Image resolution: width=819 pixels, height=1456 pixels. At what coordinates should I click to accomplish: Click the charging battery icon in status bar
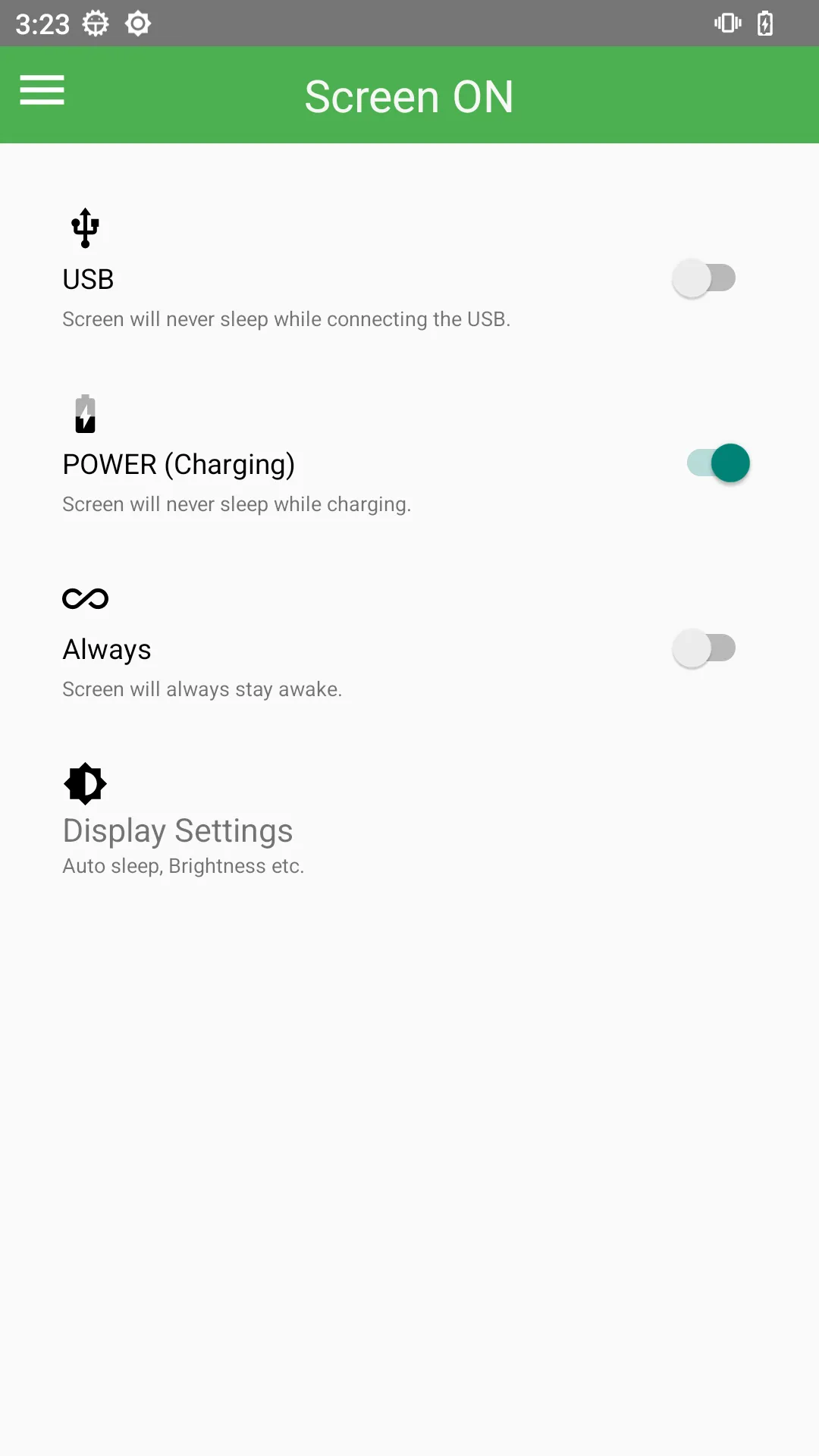tap(765, 23)
